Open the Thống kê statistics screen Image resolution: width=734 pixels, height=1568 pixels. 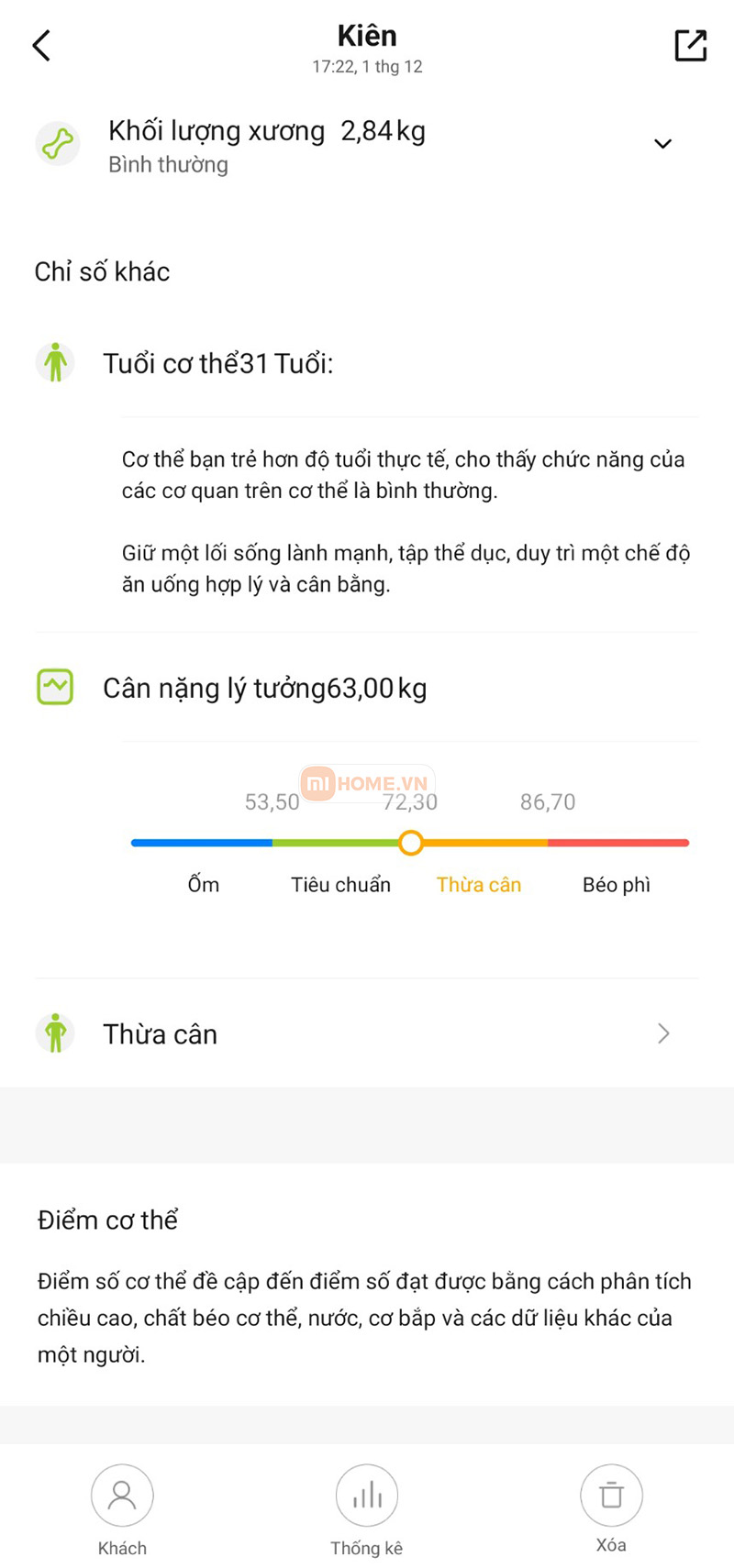point(366,1508)
